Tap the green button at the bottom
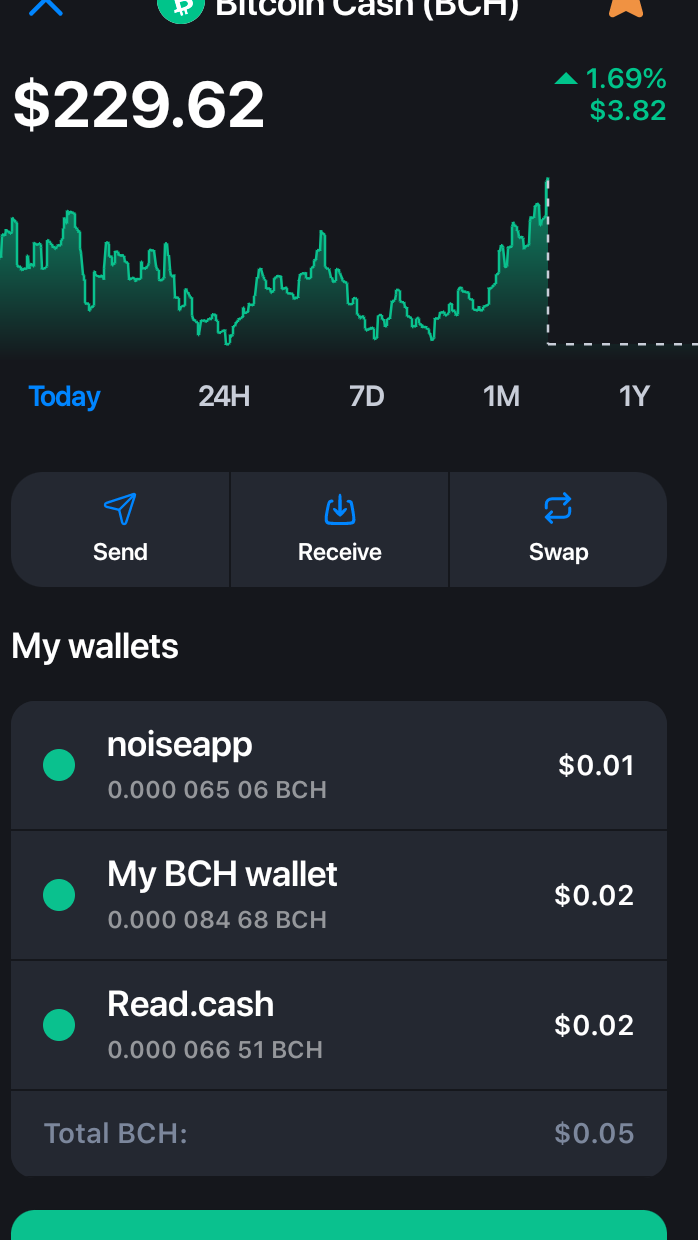 tap(339, 1225)
